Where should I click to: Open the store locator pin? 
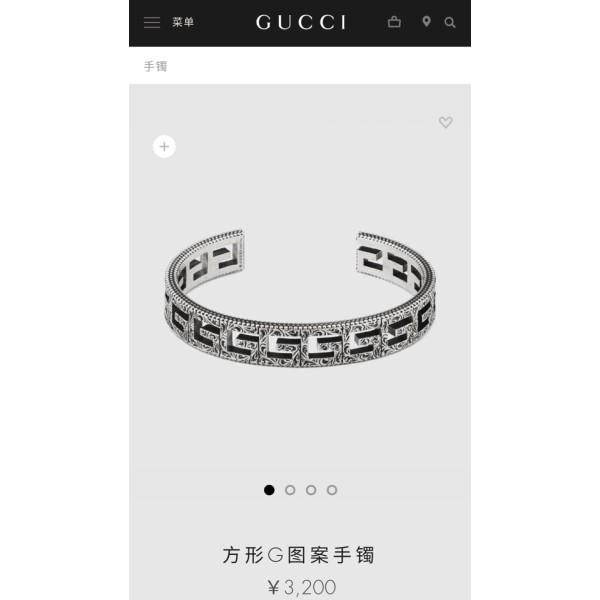pyautogui.click(x=426, y=22)
